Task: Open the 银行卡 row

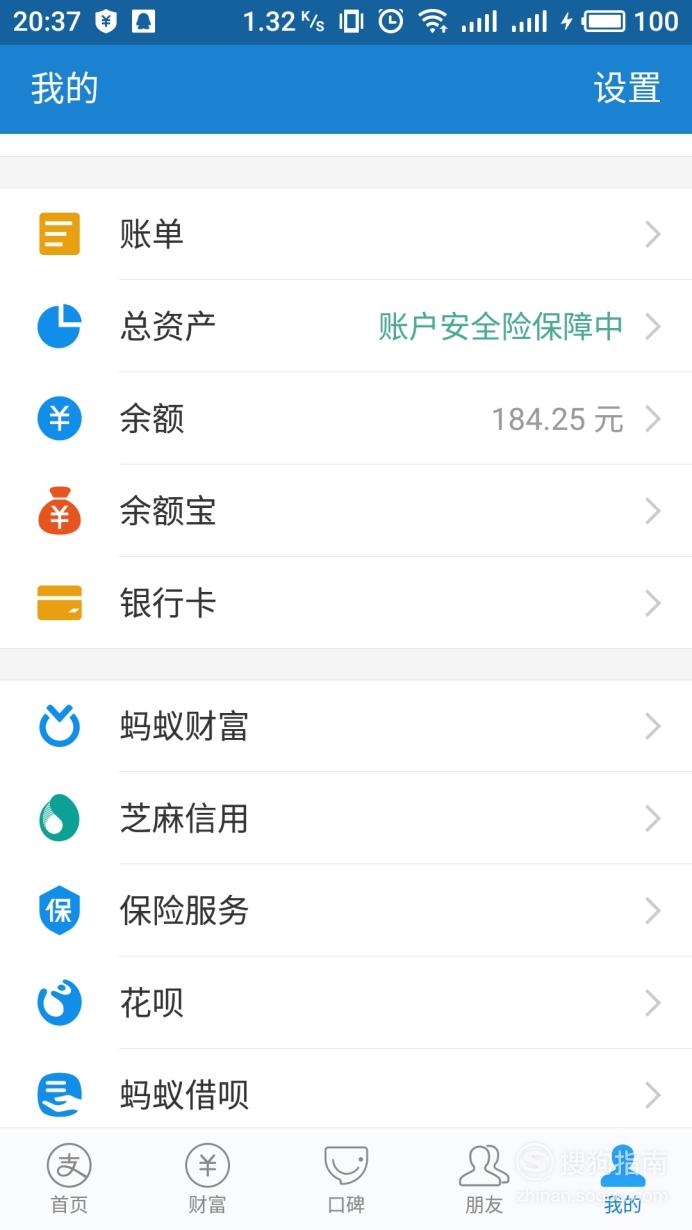Action: tap(346, 603)
